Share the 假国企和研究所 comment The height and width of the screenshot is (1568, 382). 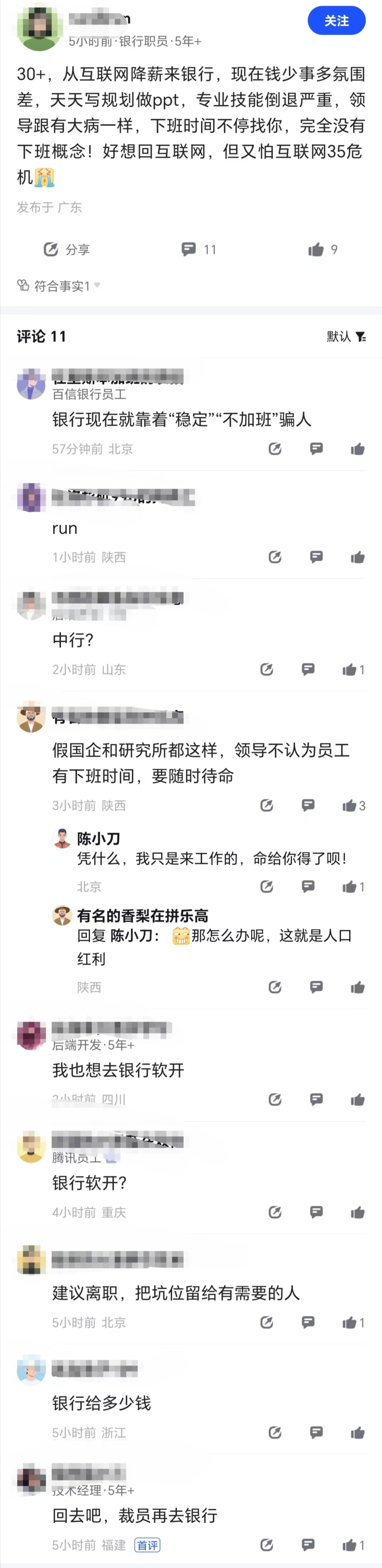click(x=267, y=805)
